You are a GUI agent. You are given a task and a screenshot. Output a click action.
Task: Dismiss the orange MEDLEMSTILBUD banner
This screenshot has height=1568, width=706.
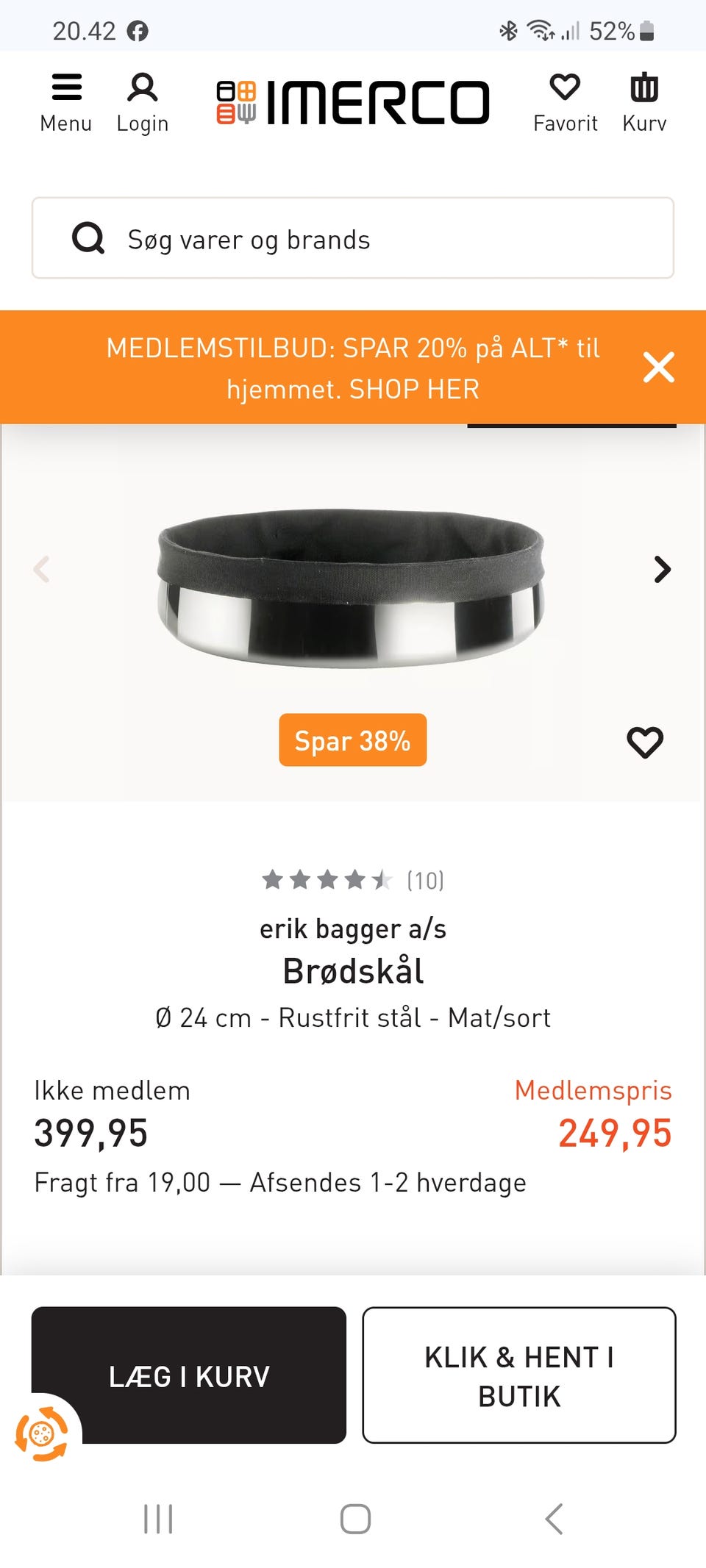point(659,368)
